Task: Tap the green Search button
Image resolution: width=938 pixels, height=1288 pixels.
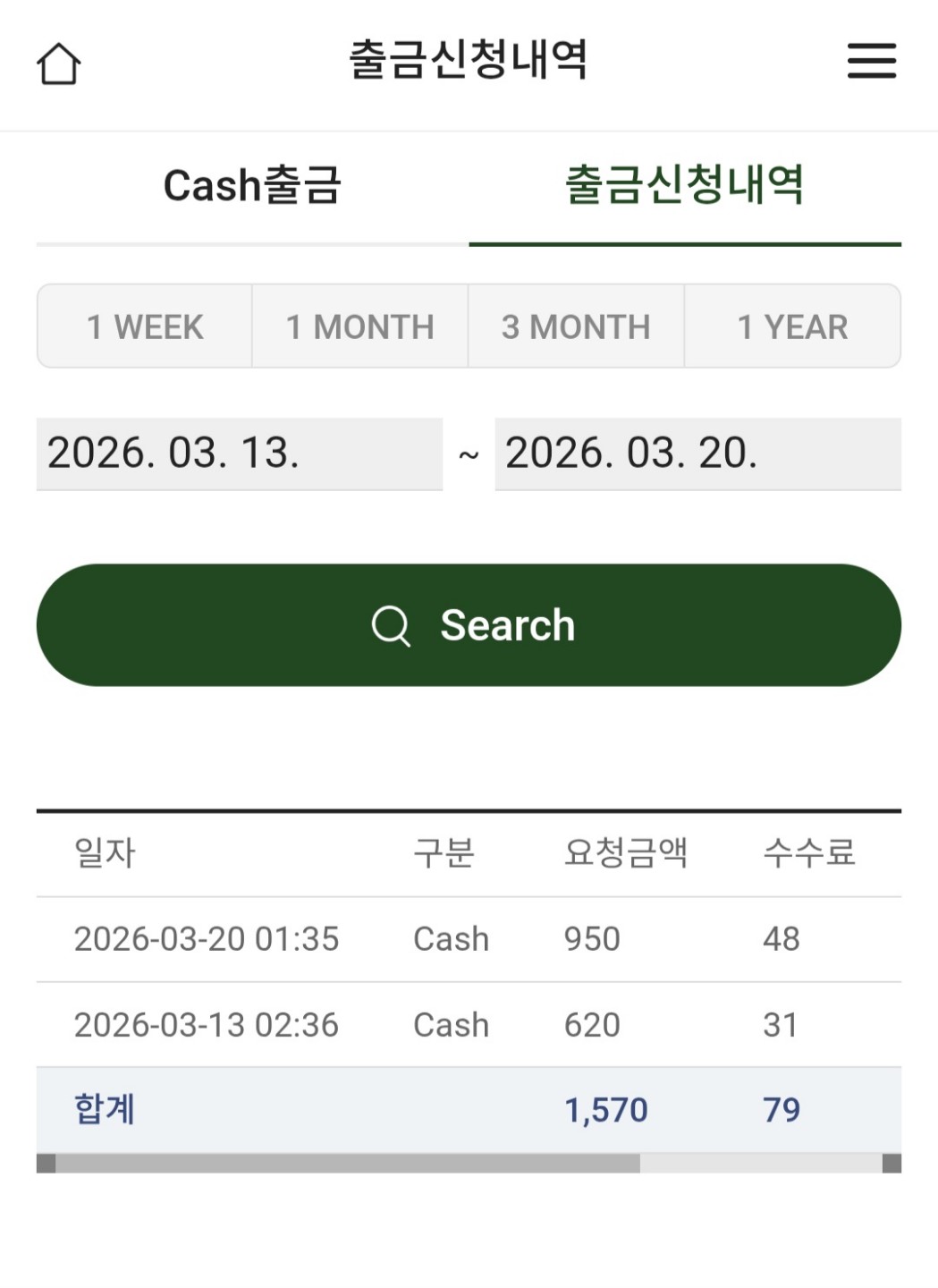Action: coord(469,625)
